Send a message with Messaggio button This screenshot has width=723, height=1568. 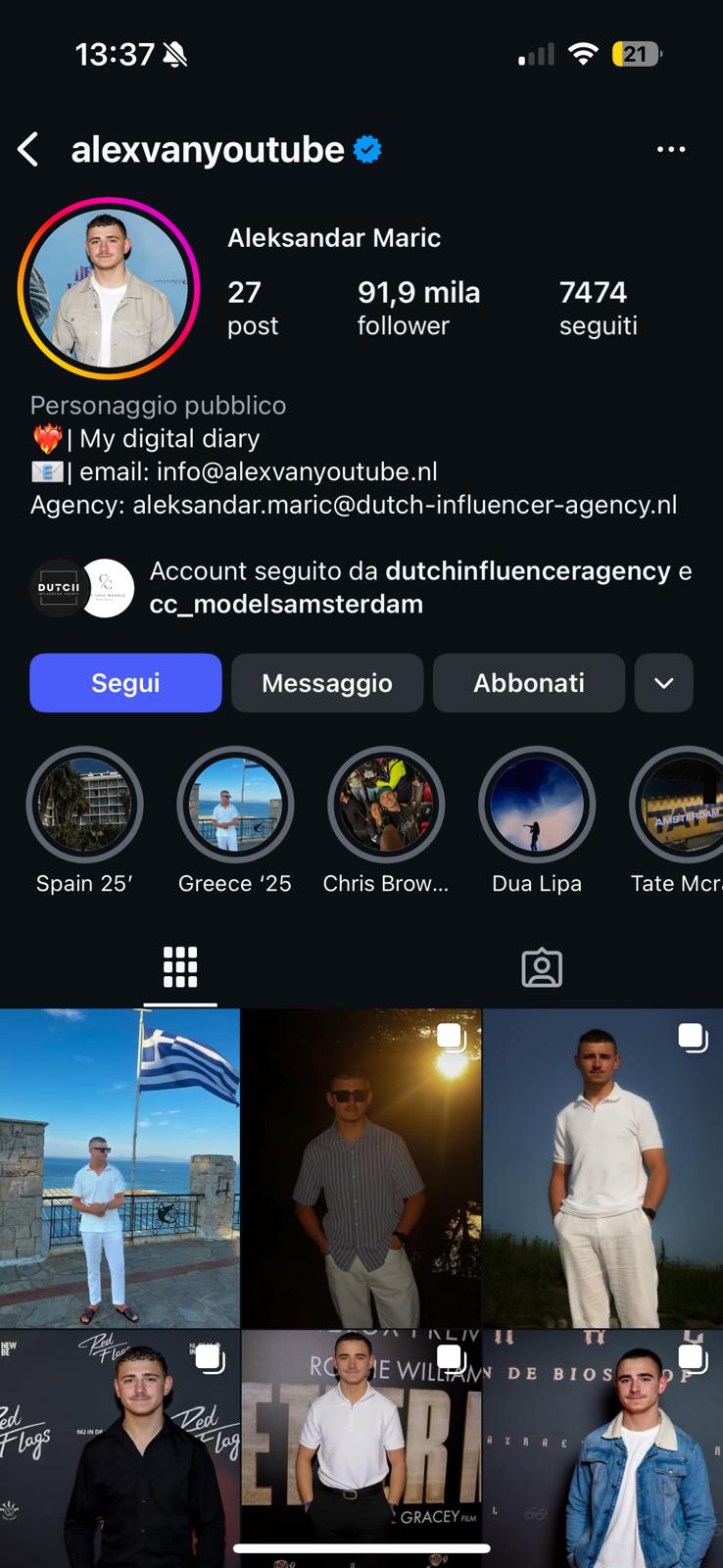click(x=327, y=683)
